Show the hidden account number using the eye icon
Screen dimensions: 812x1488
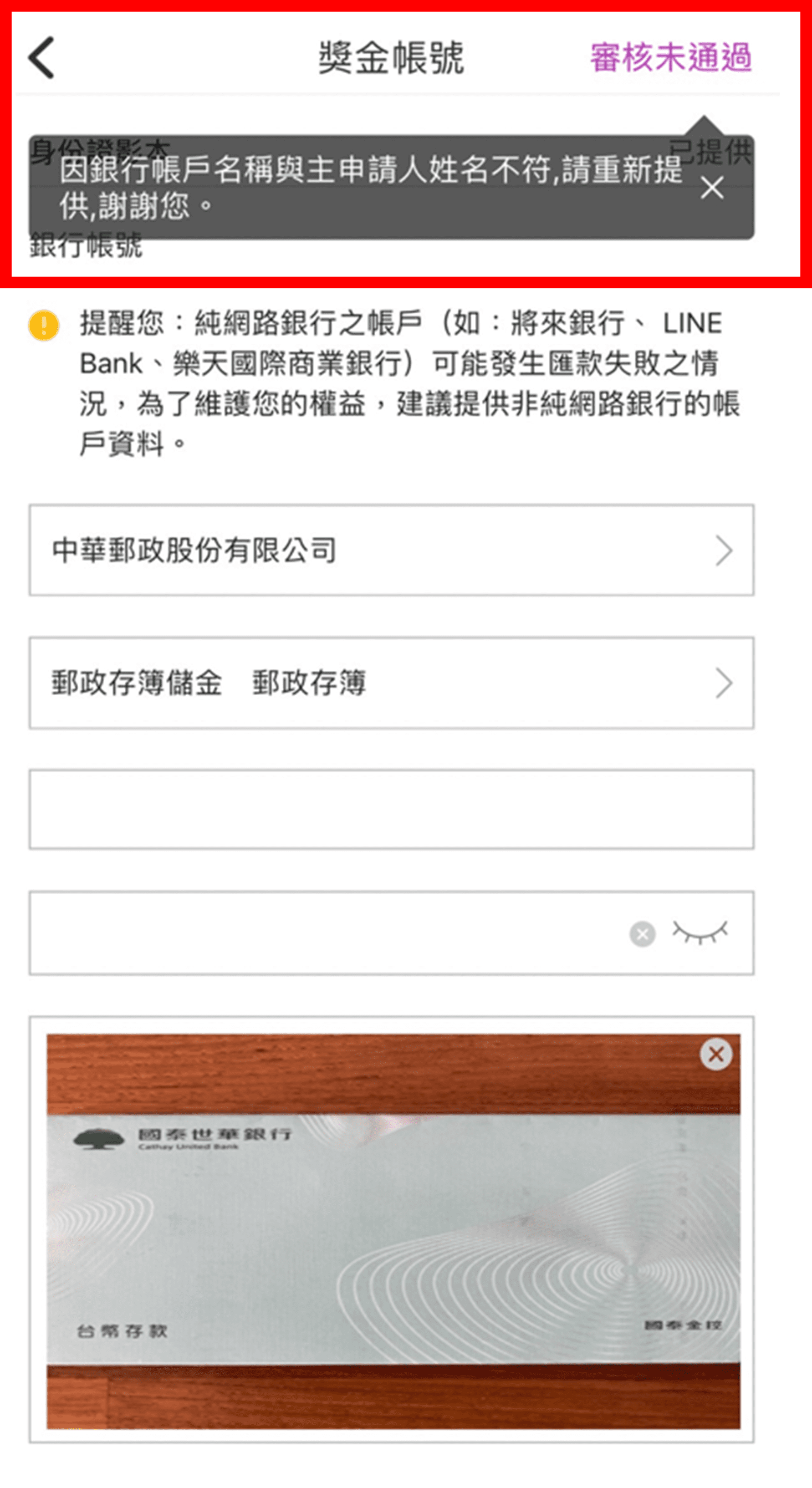[x=700, y=933]
